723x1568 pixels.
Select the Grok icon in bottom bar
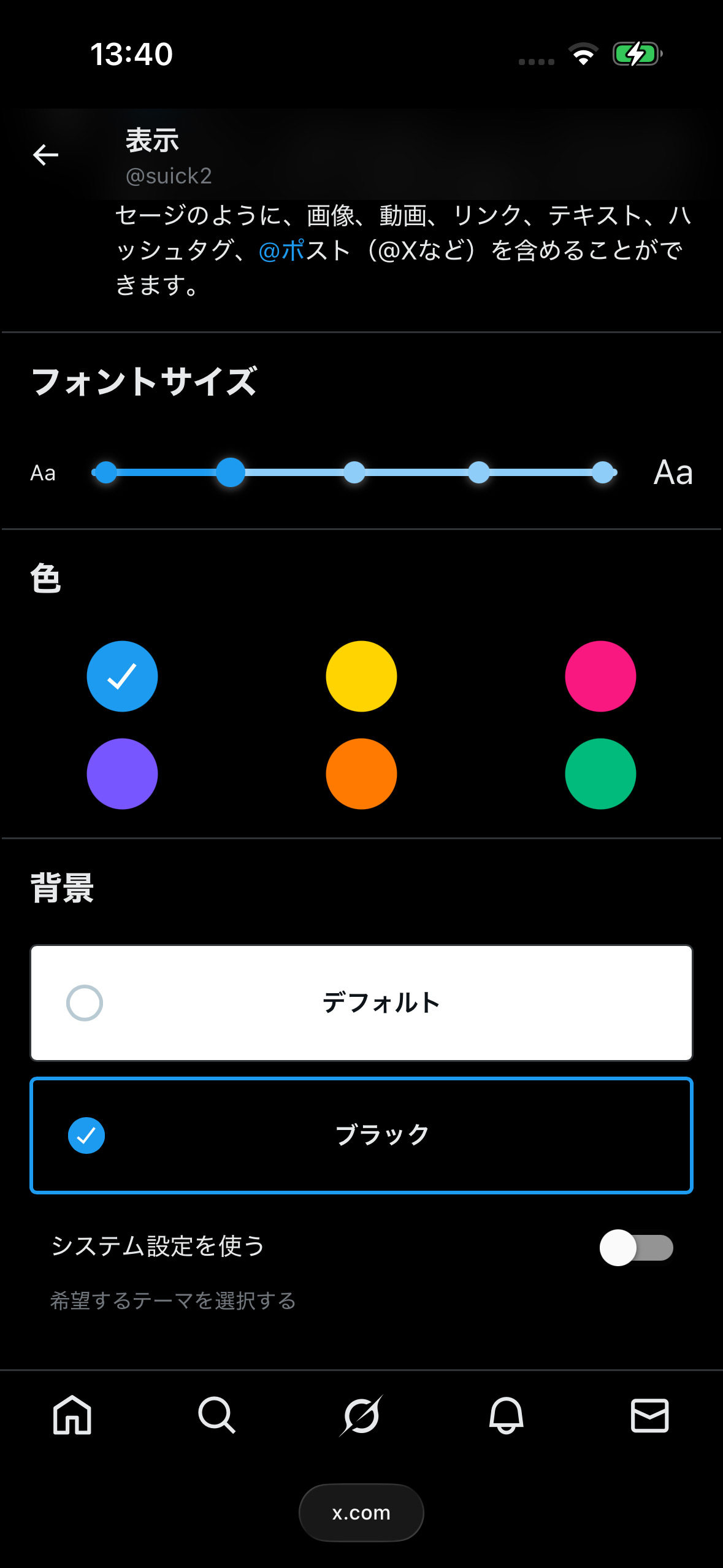(361, 1416)
